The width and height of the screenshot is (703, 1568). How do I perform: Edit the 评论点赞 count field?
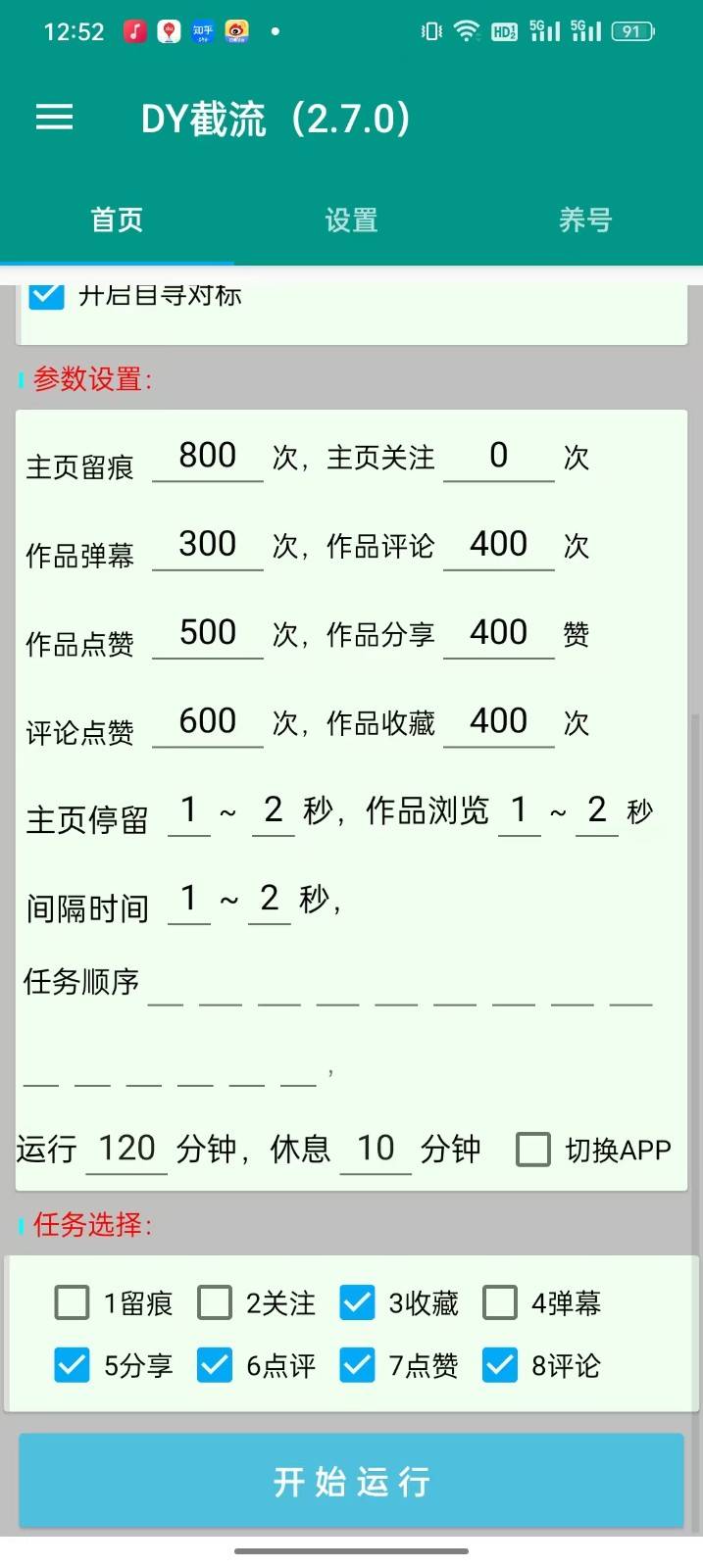click(208, 722)
